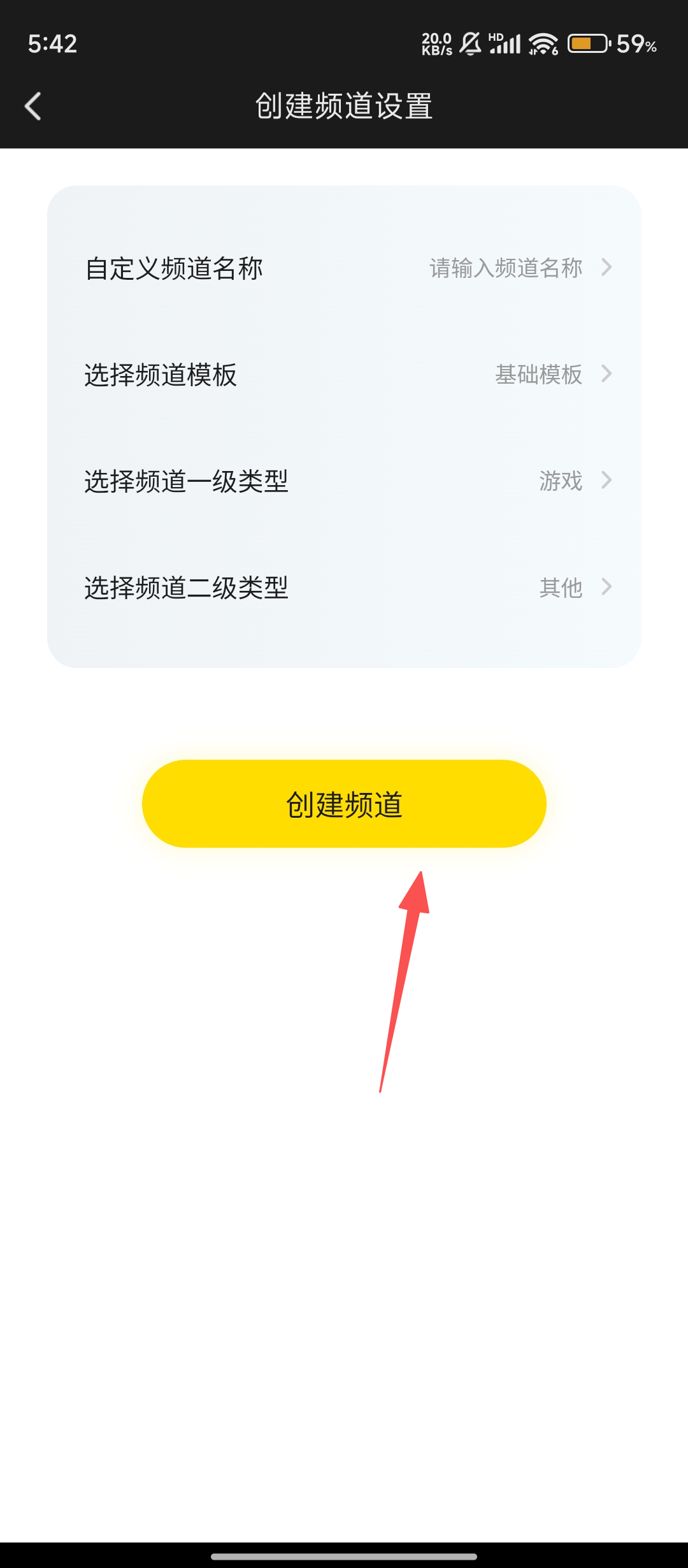
Task: Choose the 选择频道一级类型 primary type
Action: (344, 481)
